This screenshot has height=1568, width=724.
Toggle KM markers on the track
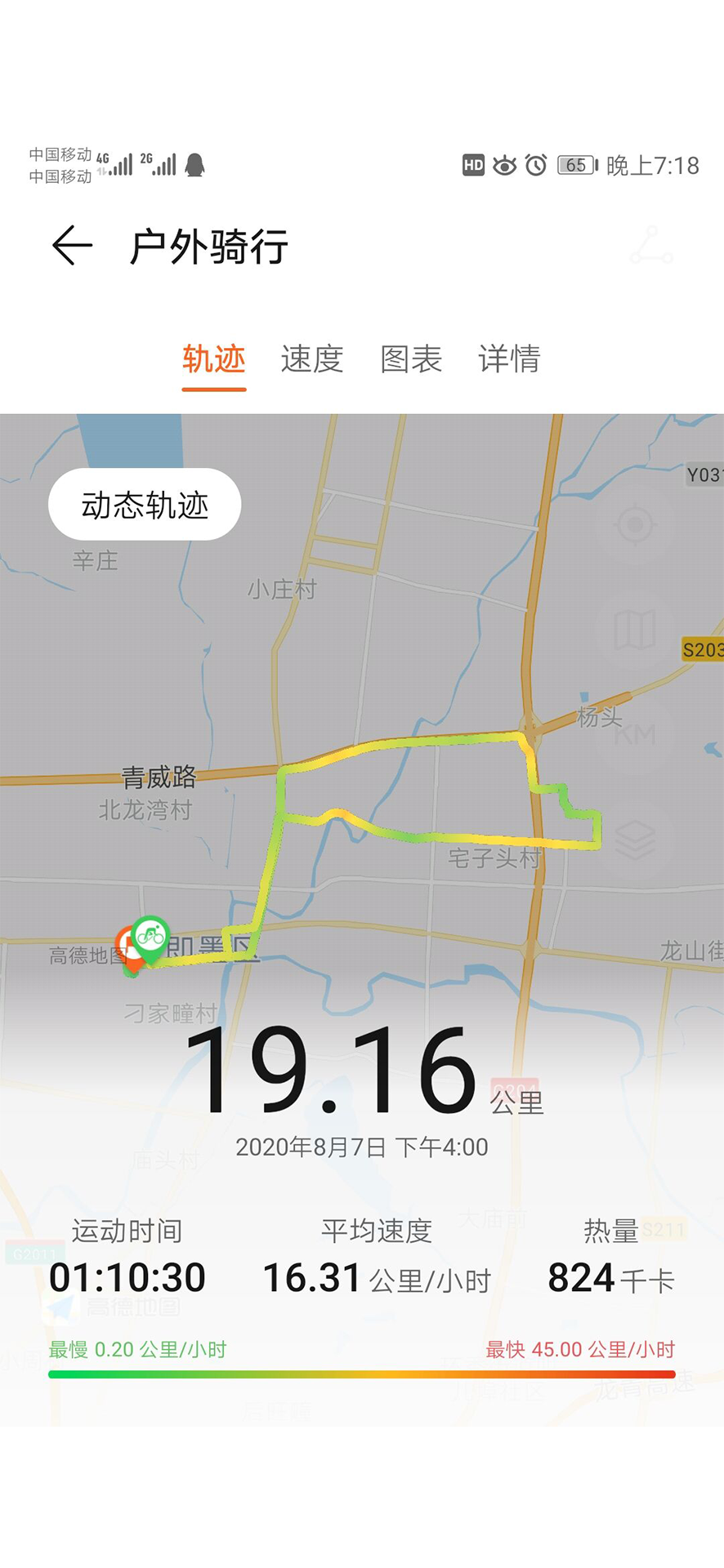pos(634,734)
